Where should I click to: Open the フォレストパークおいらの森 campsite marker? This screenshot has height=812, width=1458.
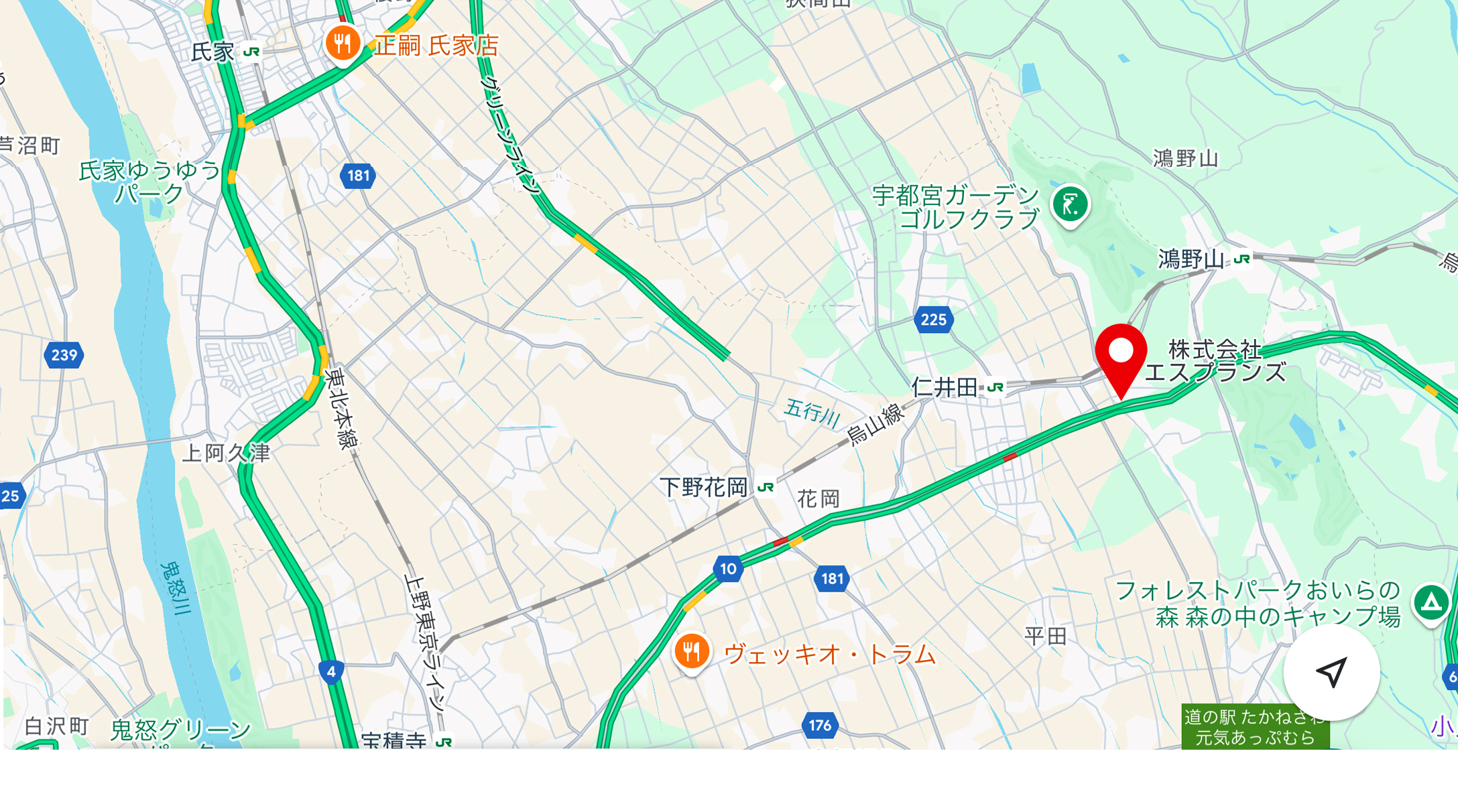1431,602
